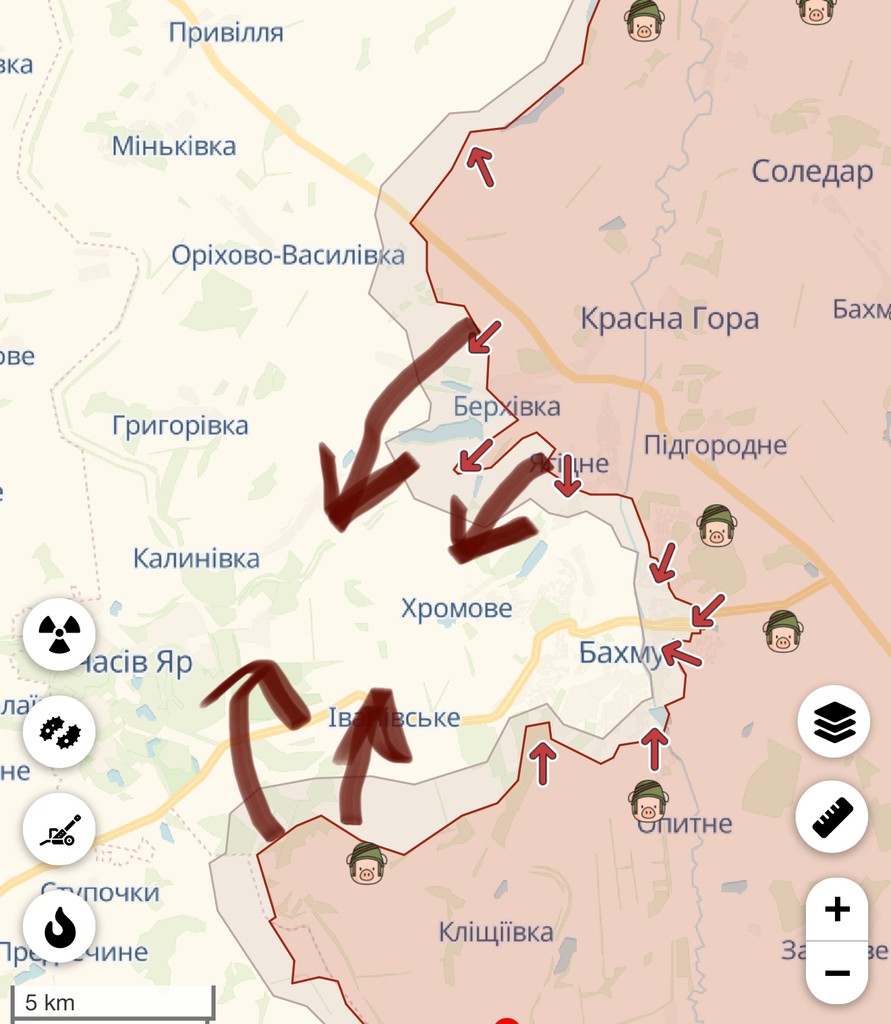The width and height of the screenshot is (891, 1024).
Task: Open the map layers selector
Action: 834,721
